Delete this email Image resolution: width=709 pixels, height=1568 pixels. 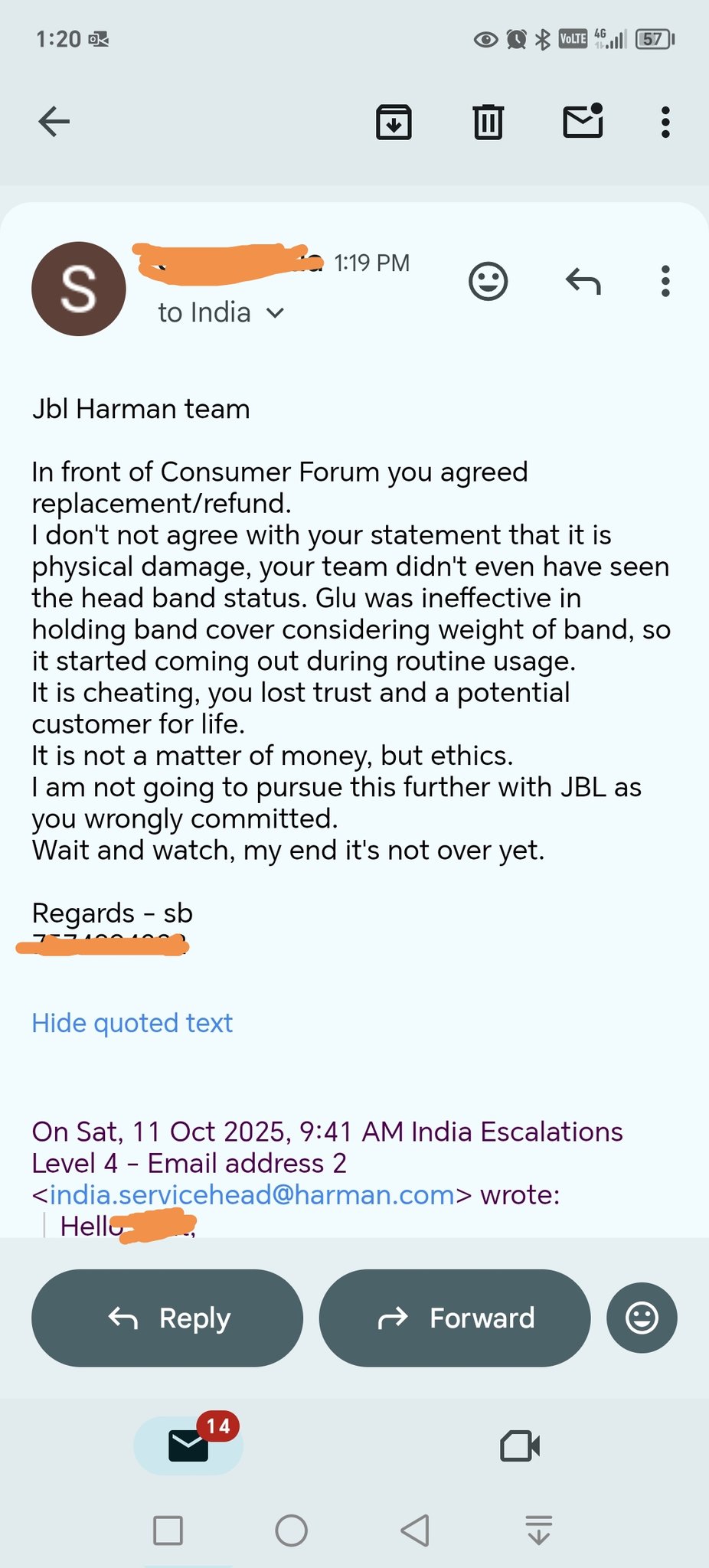[x=488, y=122]
